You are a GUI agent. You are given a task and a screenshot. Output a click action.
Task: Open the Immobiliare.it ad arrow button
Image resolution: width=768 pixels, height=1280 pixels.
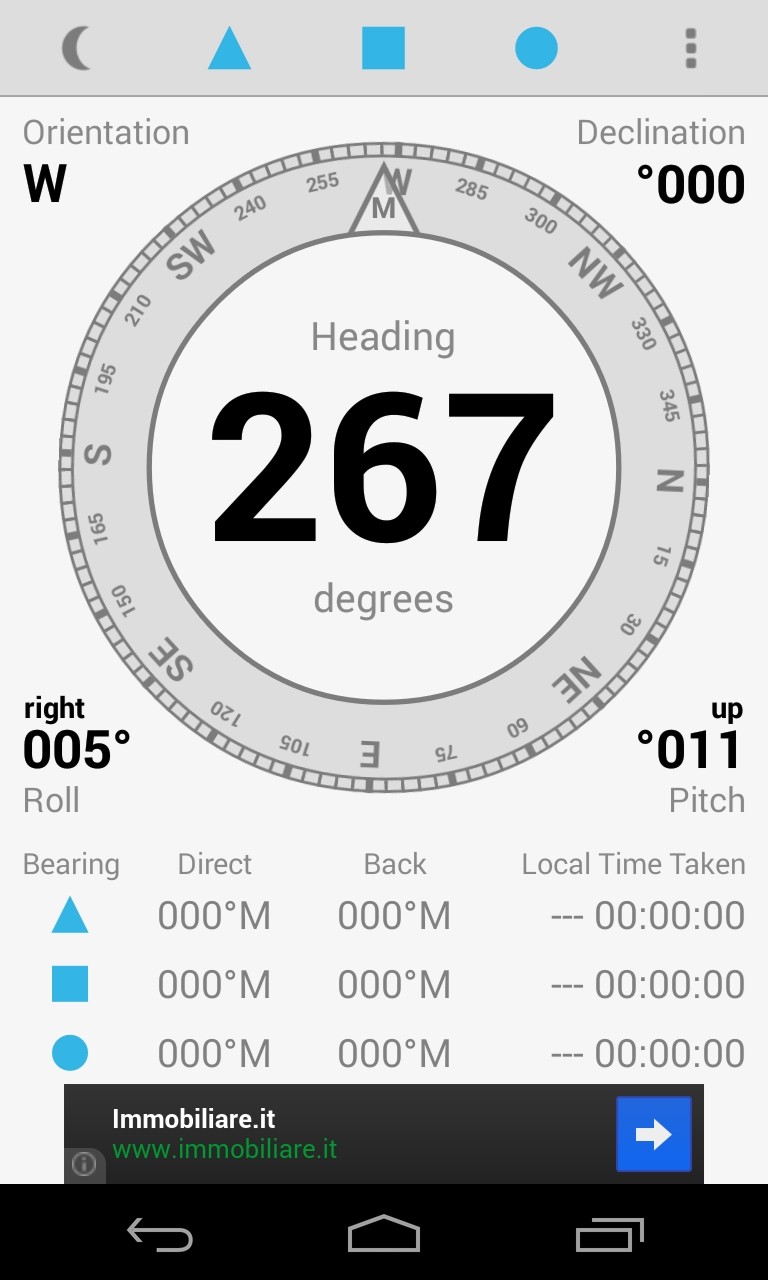[653, 1134]
